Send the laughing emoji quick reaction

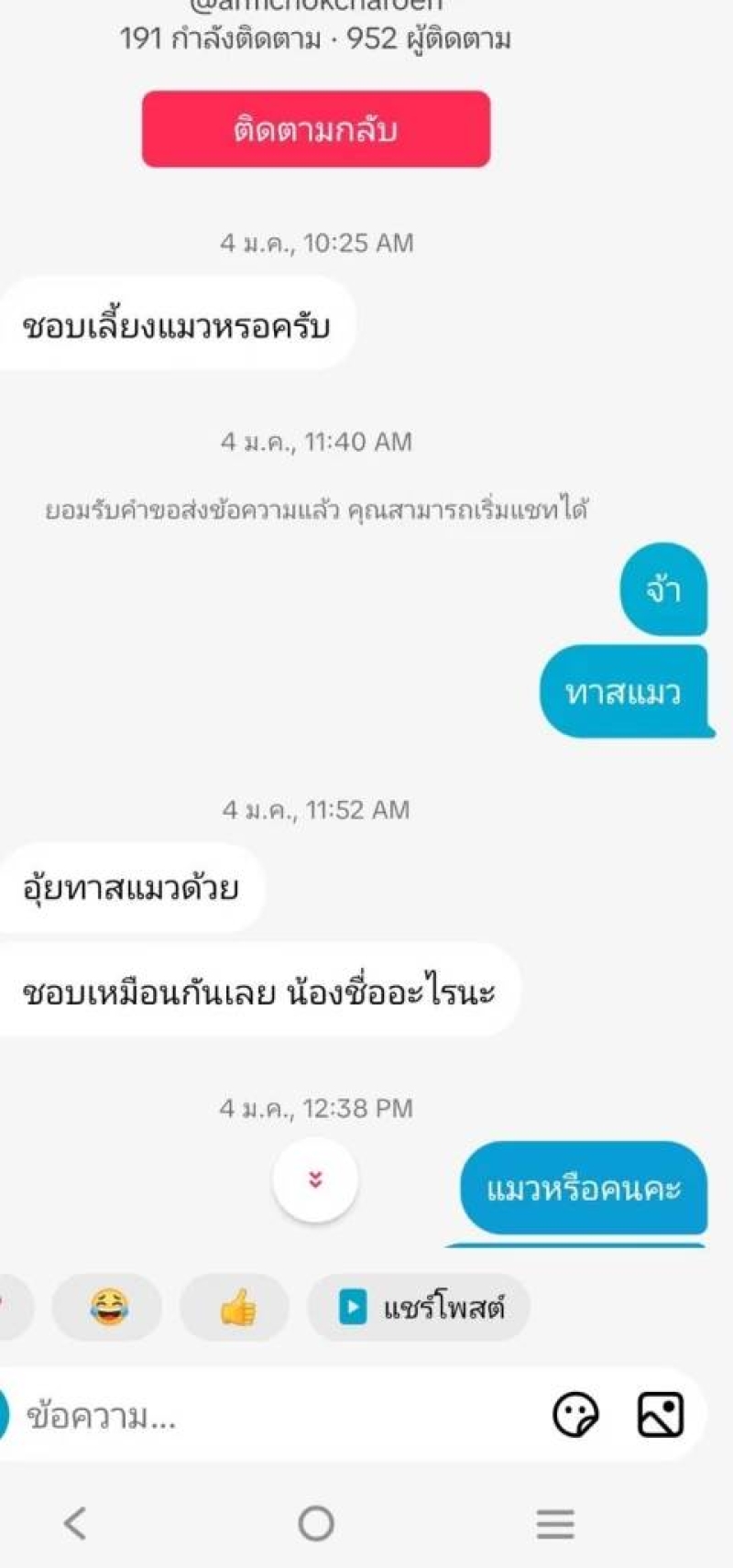tap(108, 1307)
